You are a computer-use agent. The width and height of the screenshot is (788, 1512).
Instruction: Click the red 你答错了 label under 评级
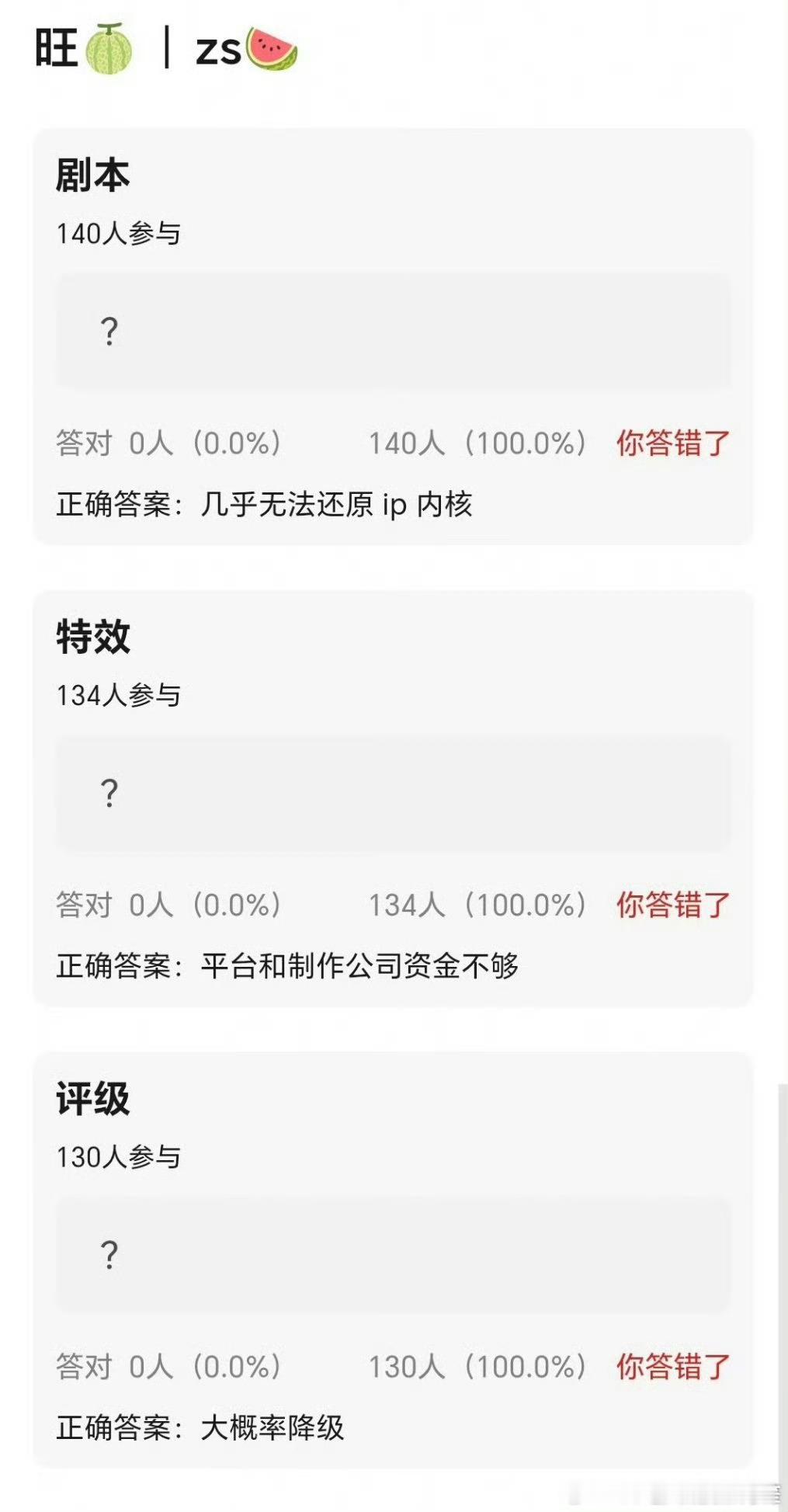click(x=672, y=1368)
